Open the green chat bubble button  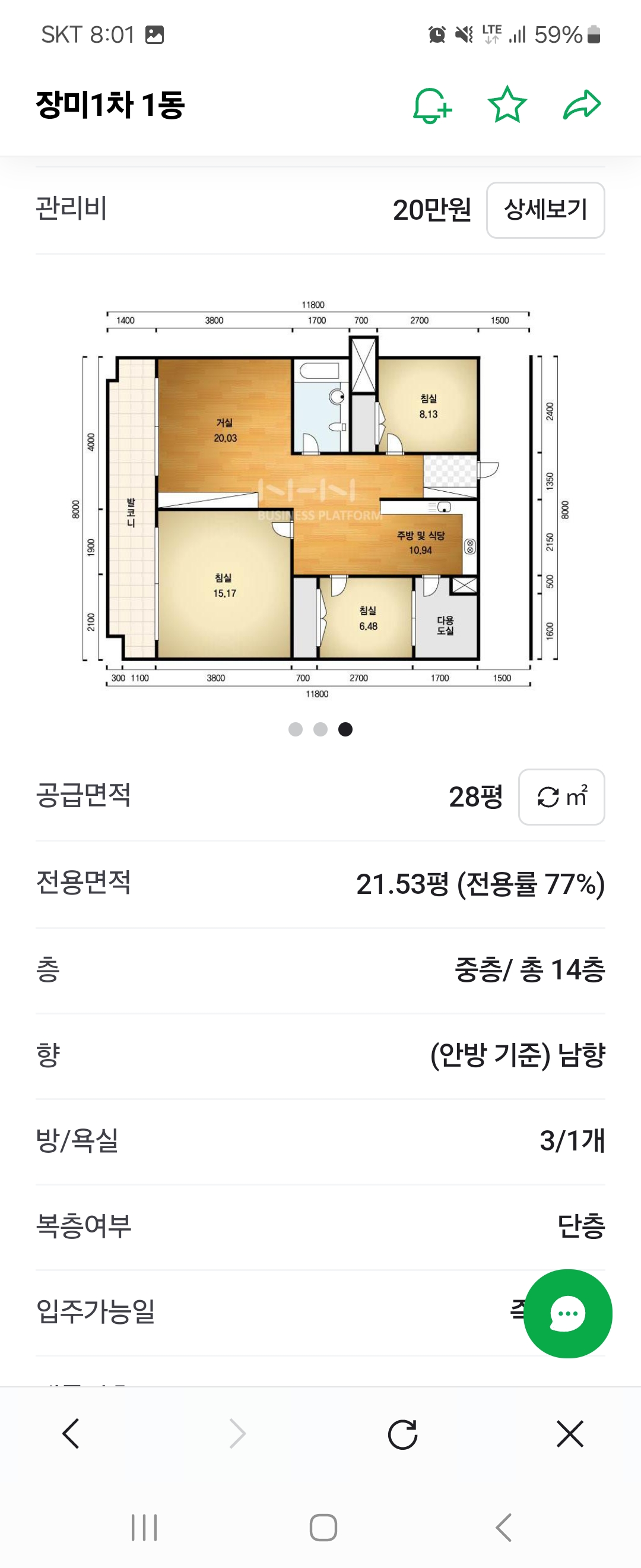click(567, 1314)
